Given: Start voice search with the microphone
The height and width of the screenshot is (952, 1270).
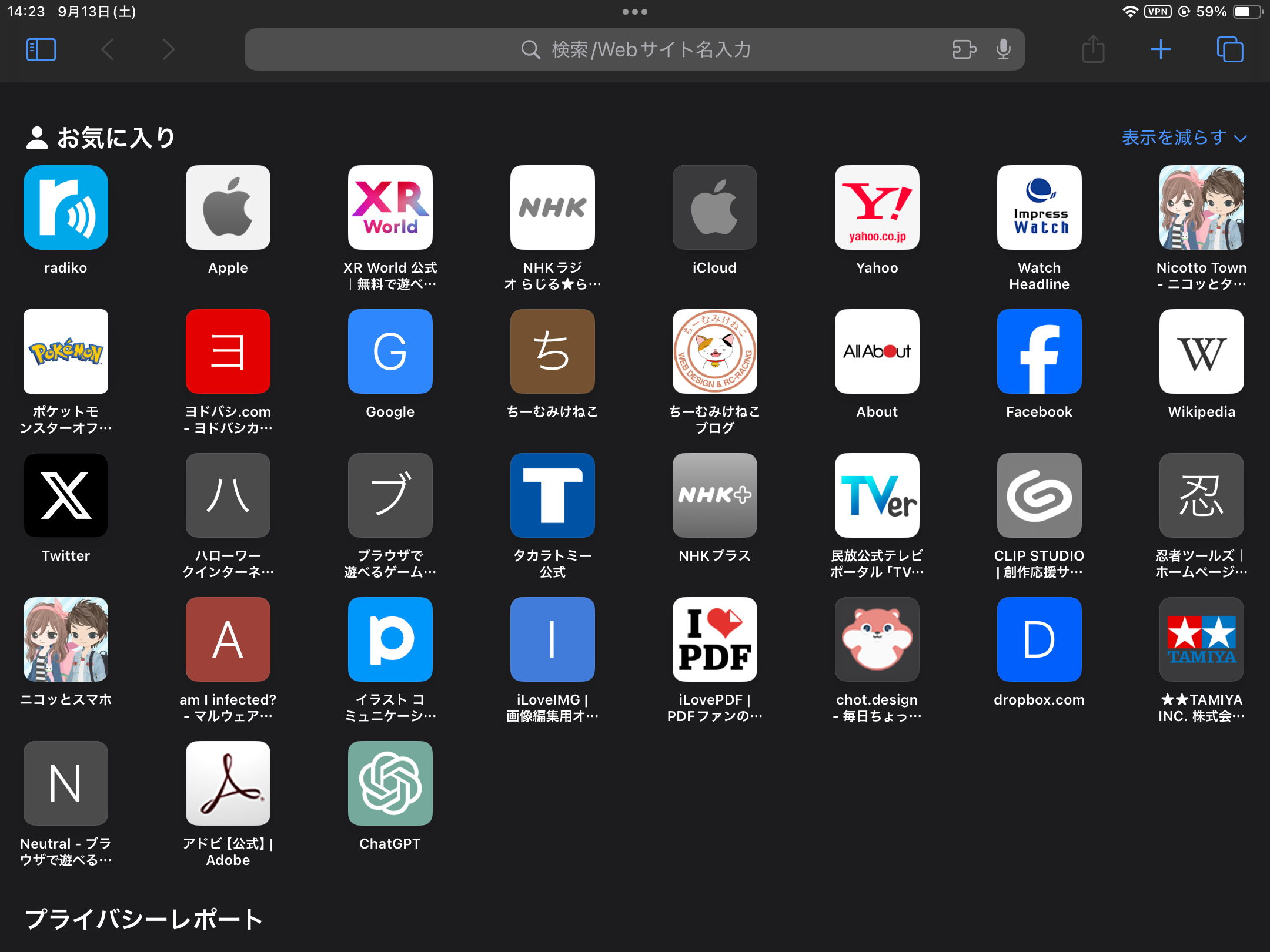Looking at the screenshot, I should tap(1003, 50).
